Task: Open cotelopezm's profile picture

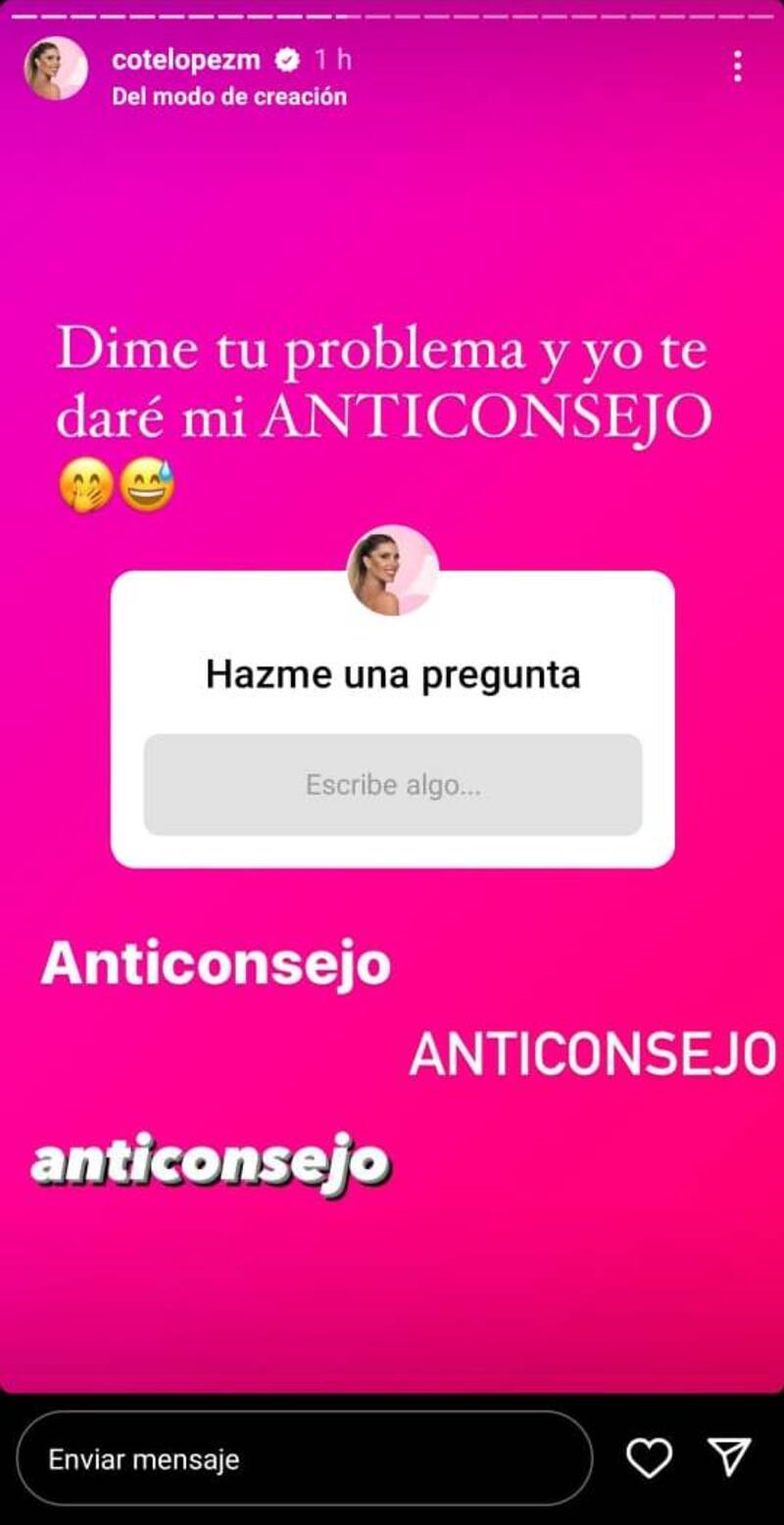Action: coord(56,69)
